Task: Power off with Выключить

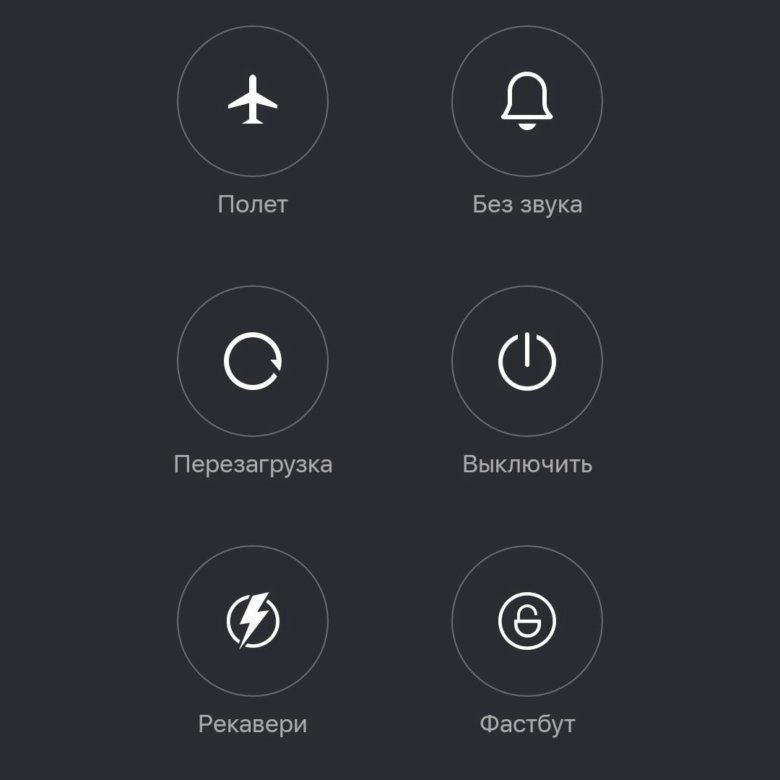Action: pyautogui.click(x=527, y=361)
